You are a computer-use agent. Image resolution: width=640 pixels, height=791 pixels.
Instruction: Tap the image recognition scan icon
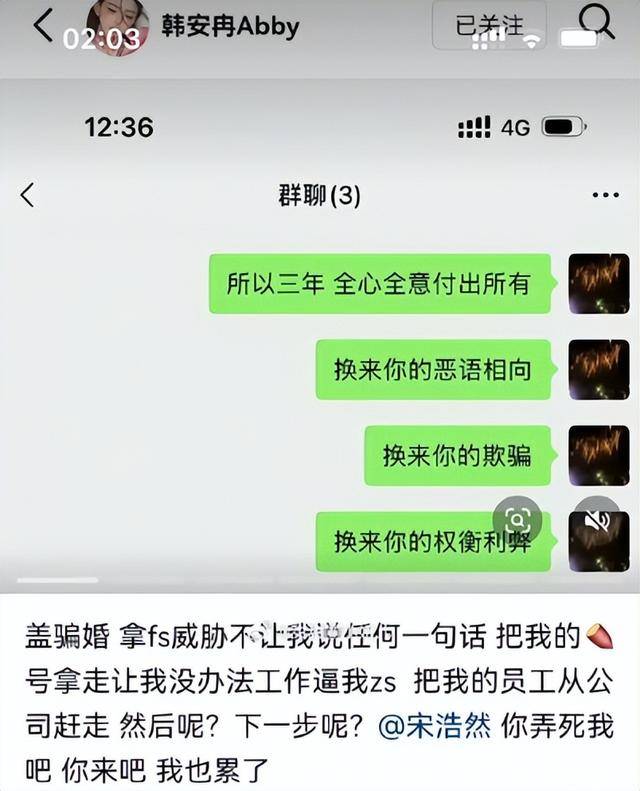click(x=517, y=520)
